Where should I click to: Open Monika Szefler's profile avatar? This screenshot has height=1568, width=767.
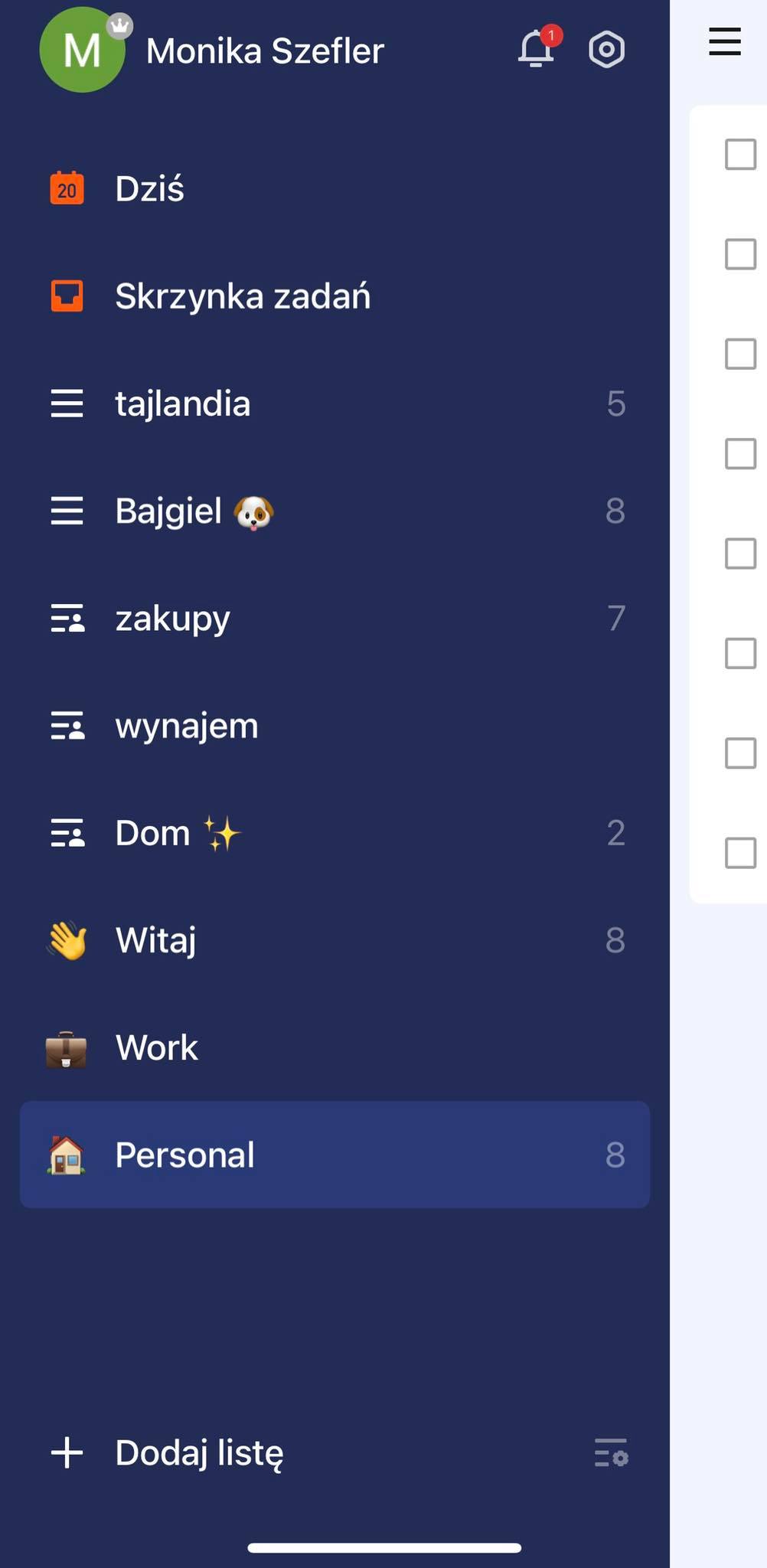[x=83, y=51]
